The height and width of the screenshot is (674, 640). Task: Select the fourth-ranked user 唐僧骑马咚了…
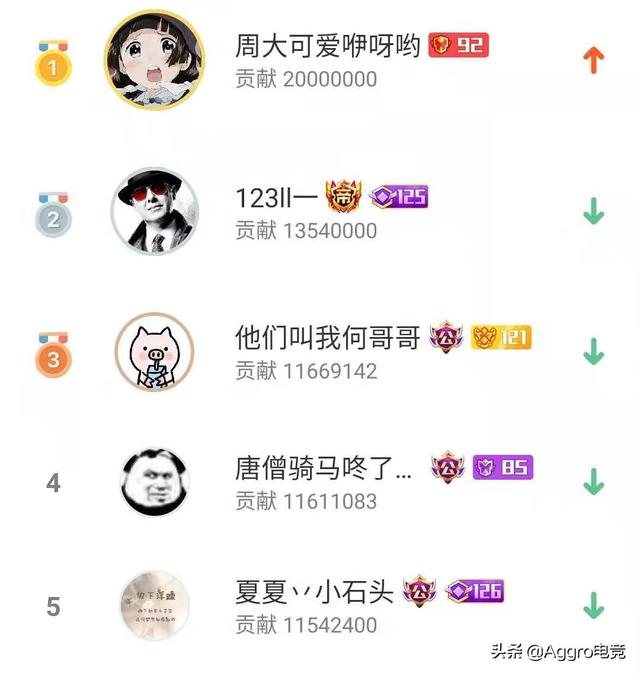click(323, 468)
